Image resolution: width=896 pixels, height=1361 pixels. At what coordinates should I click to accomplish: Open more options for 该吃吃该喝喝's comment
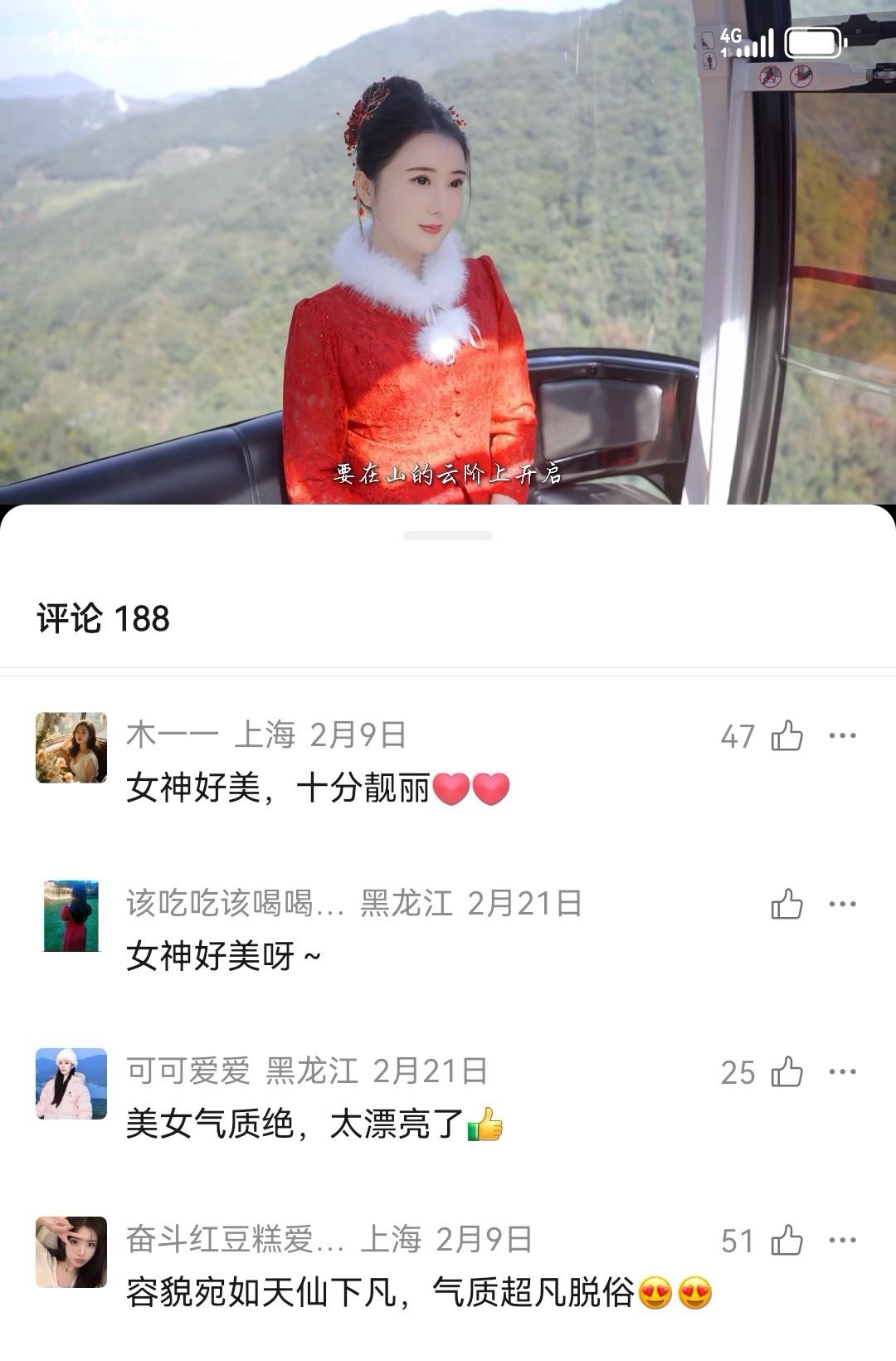point(842,904)
